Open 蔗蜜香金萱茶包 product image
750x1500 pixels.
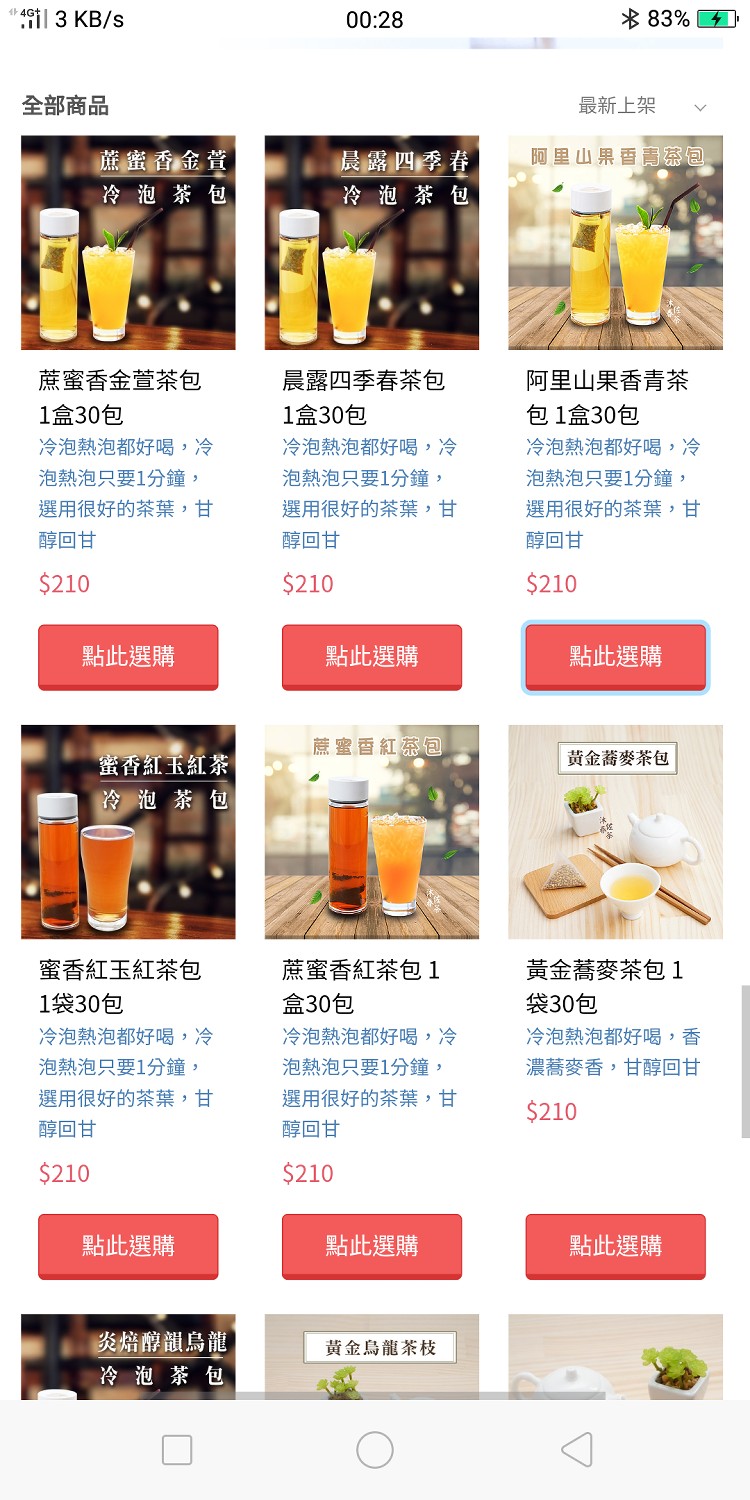128,243
